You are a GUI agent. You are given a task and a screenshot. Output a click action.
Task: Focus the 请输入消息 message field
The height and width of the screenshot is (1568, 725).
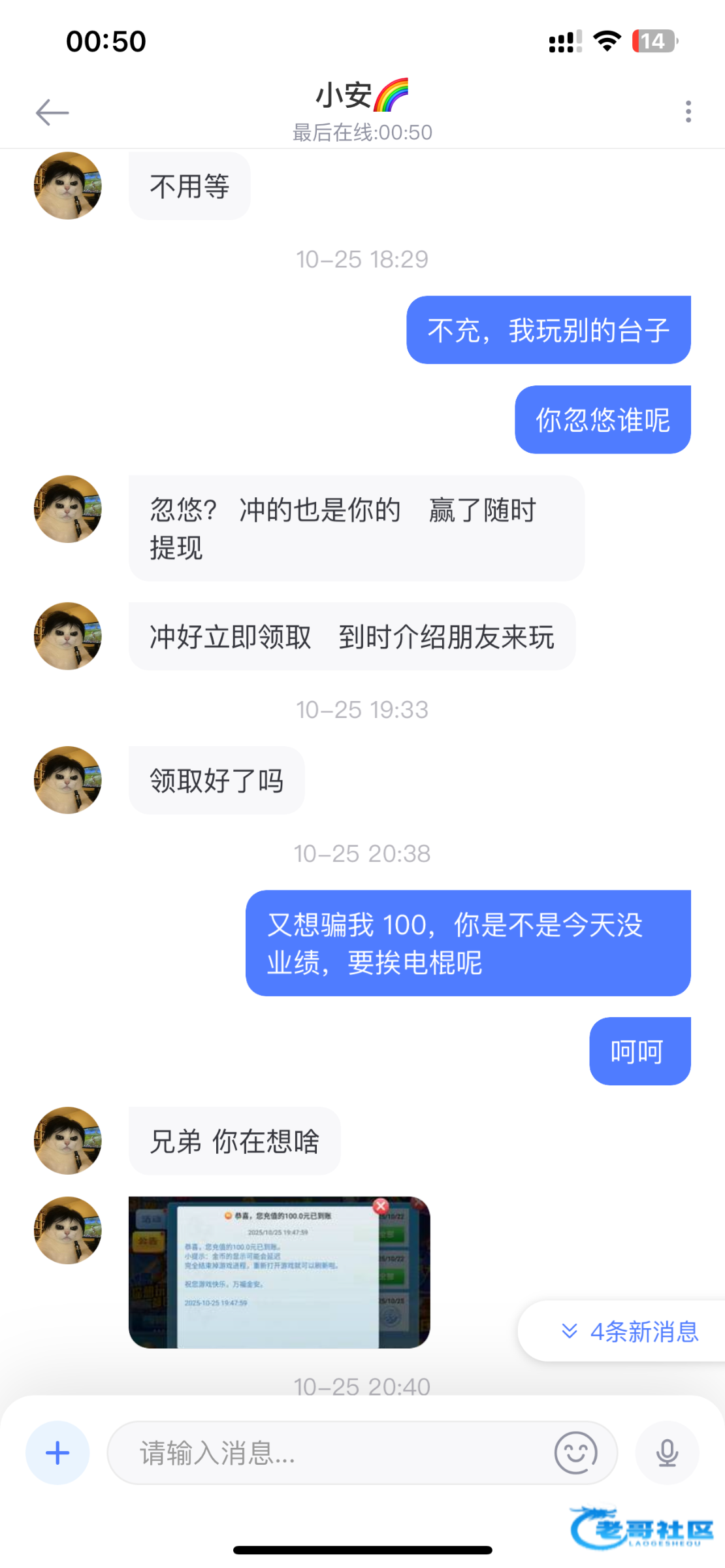tap(327, 1453)
